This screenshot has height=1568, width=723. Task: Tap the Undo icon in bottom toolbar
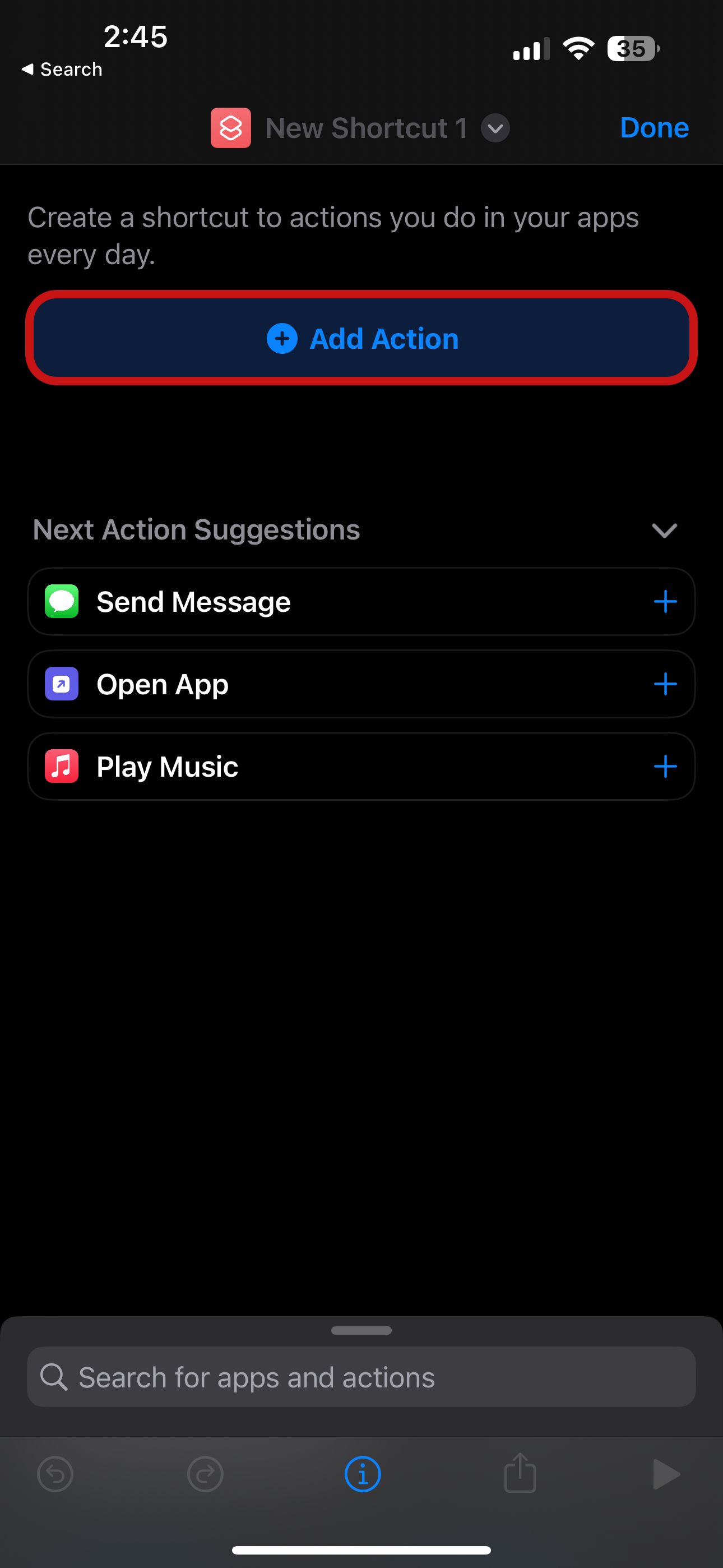pyautogui.click(x=55, y=1474)
